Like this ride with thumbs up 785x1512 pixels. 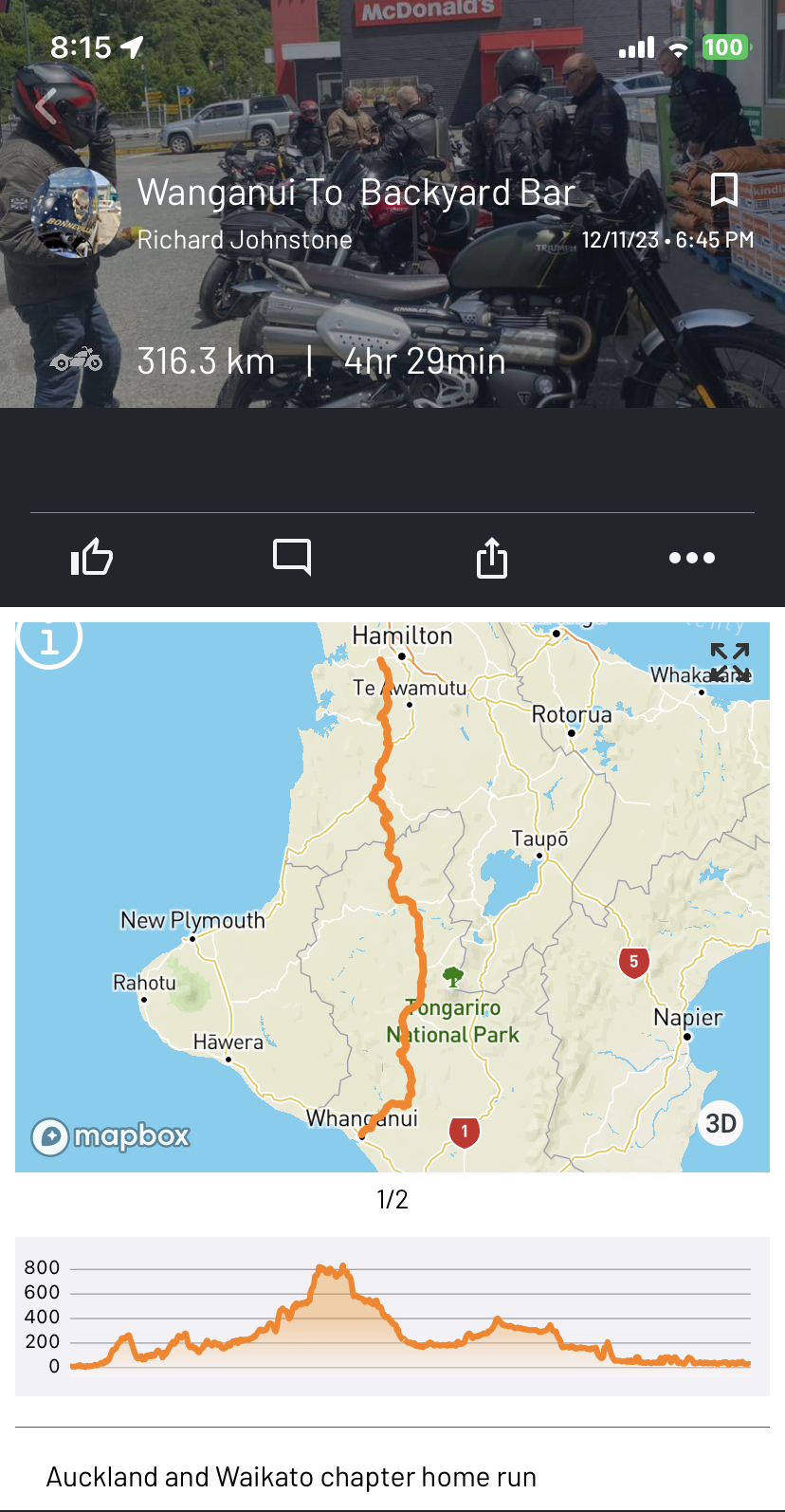(92, 558)
